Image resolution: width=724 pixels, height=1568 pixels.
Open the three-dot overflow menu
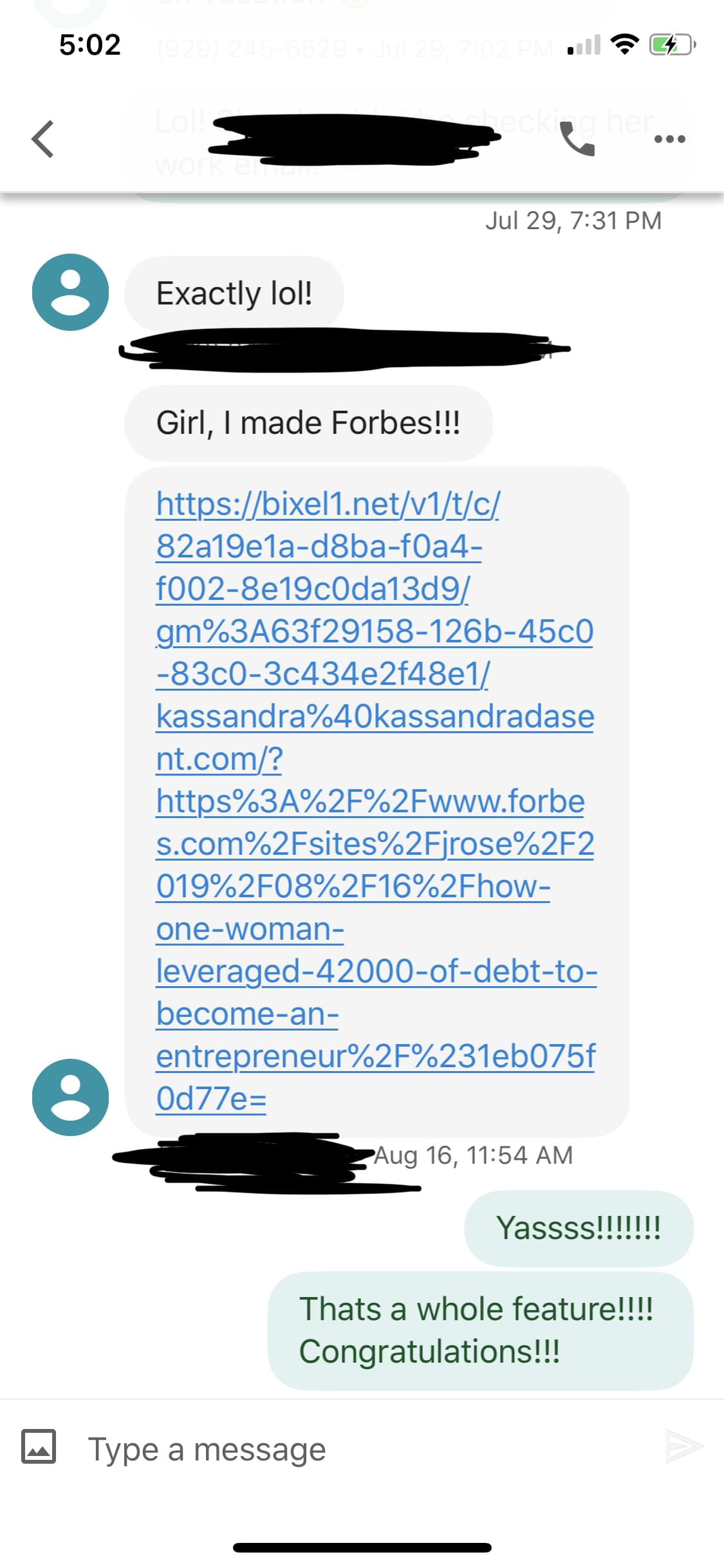tap(669, 139)
